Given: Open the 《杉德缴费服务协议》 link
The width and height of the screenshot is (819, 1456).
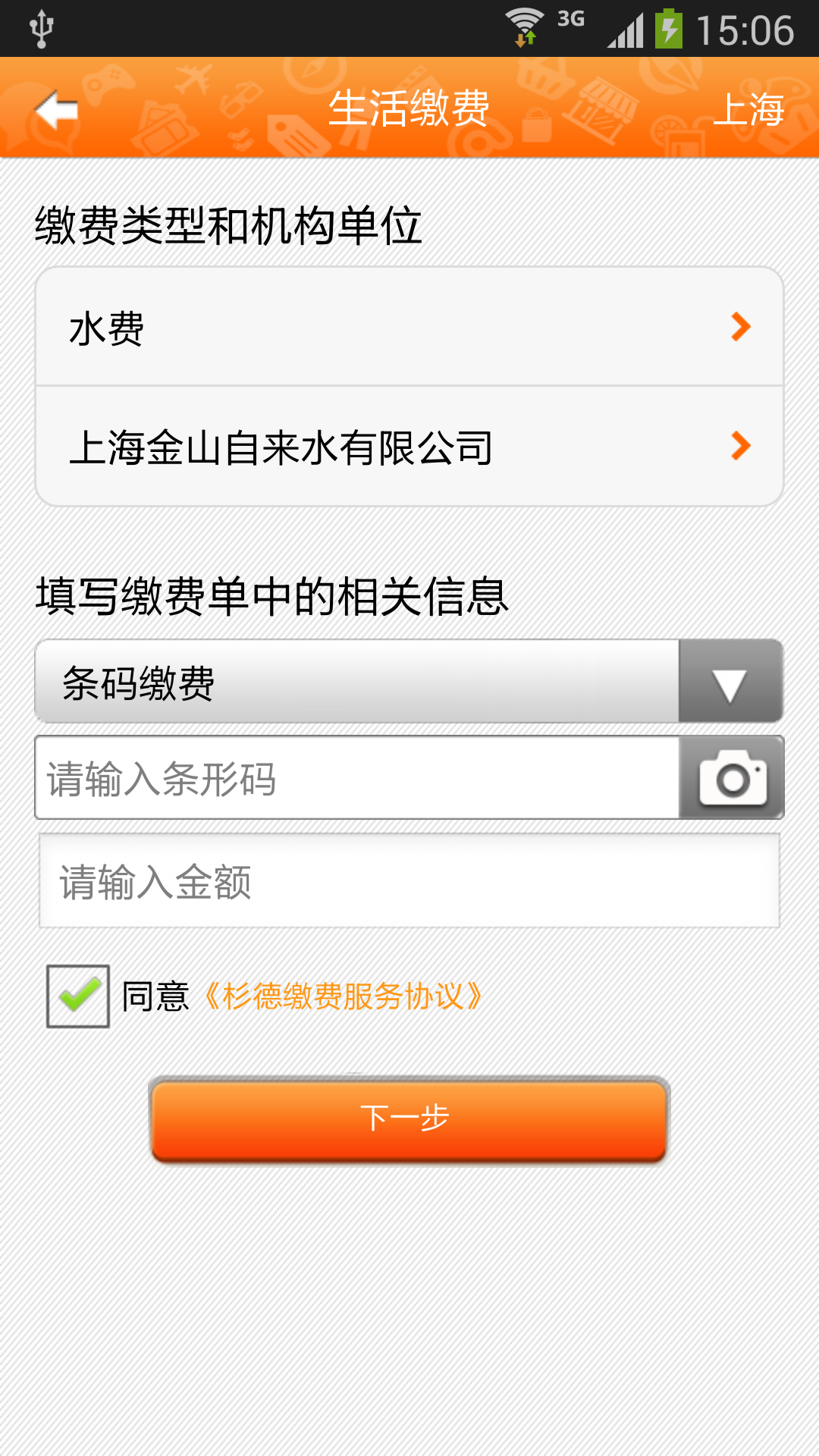Looking at the screenshot, I should (343, 996).
